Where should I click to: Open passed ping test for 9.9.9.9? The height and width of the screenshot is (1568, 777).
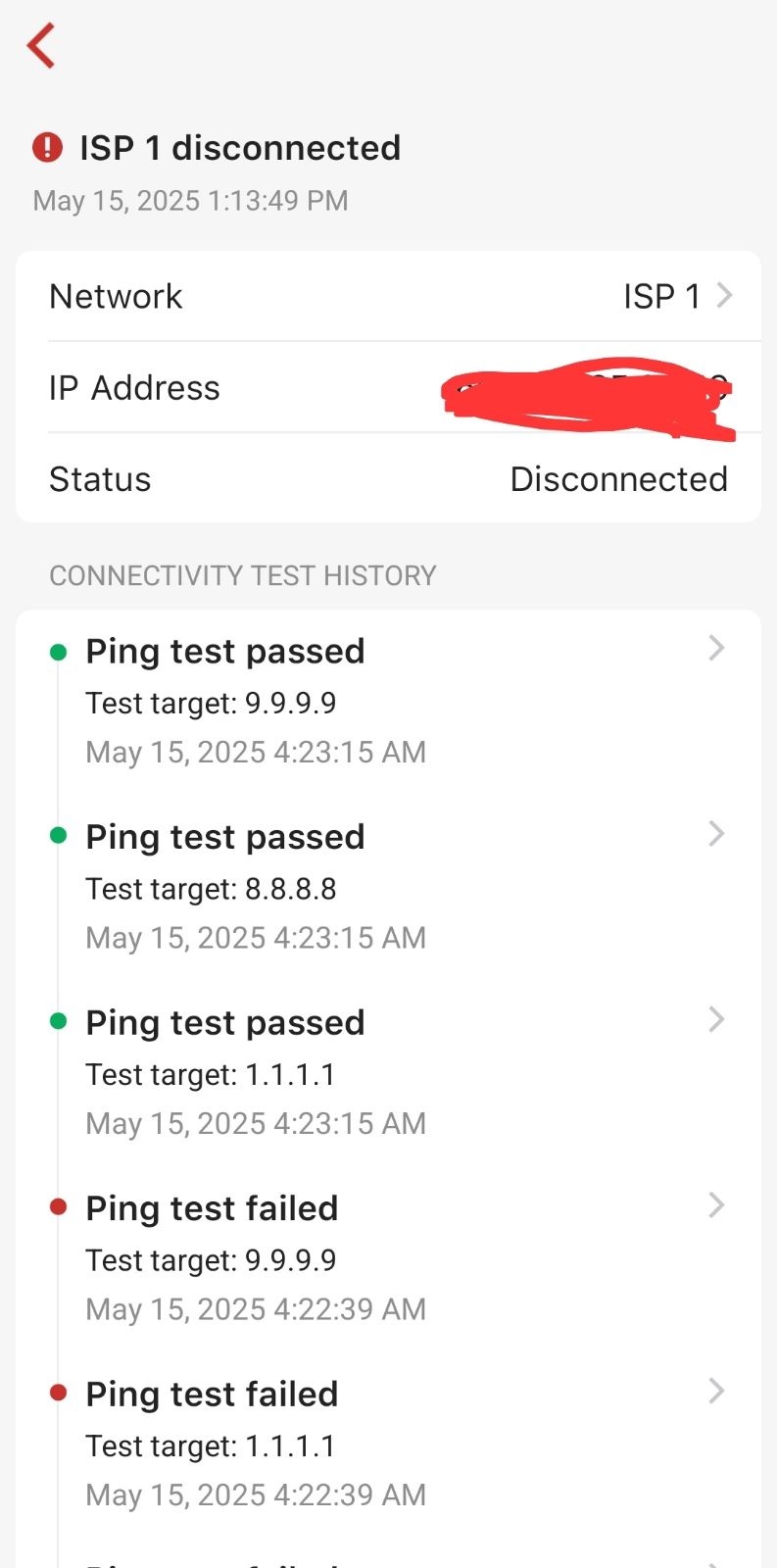click(388, 700)
